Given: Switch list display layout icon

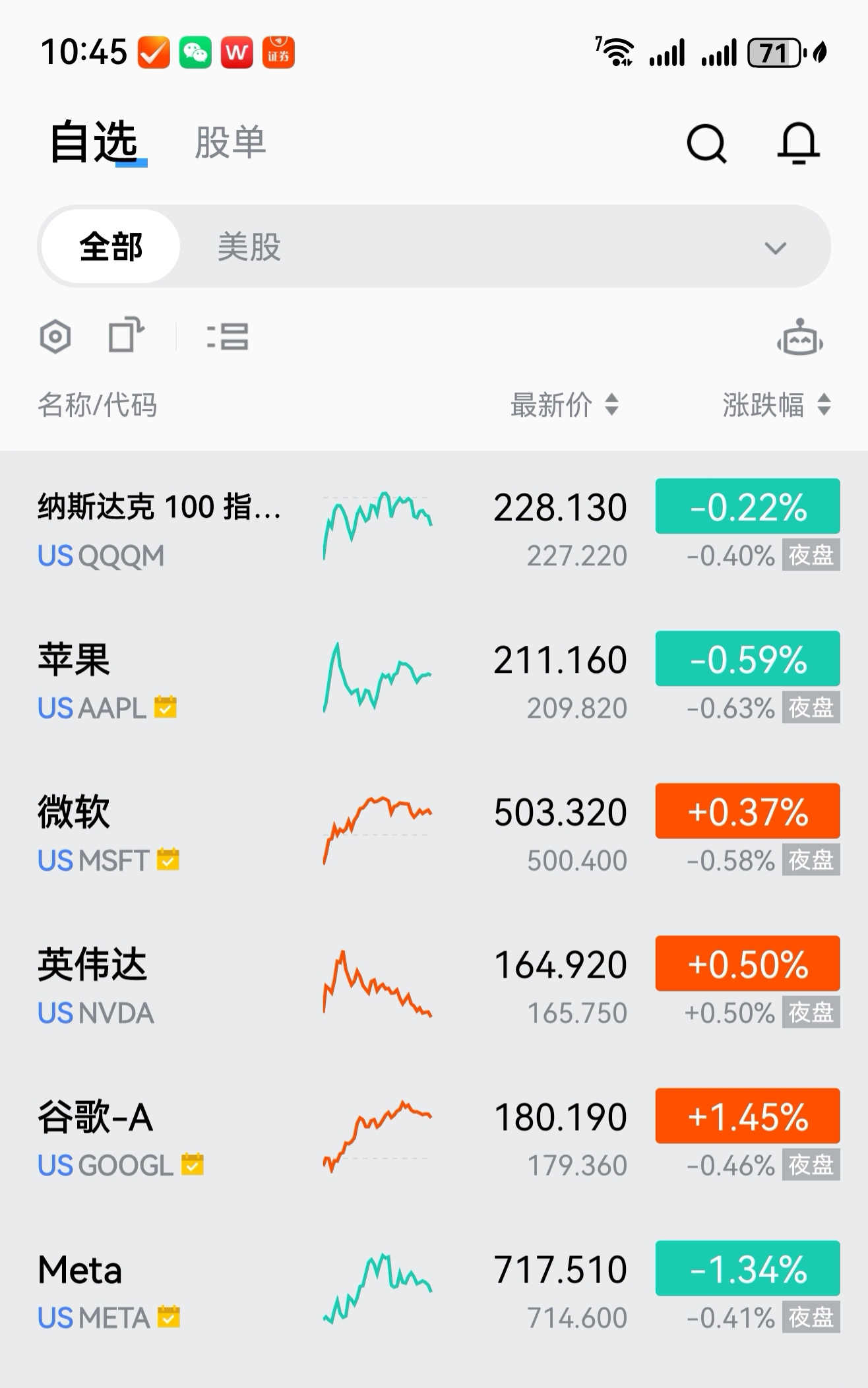Looking at the screenshot, I should click(x=229, y=338).
